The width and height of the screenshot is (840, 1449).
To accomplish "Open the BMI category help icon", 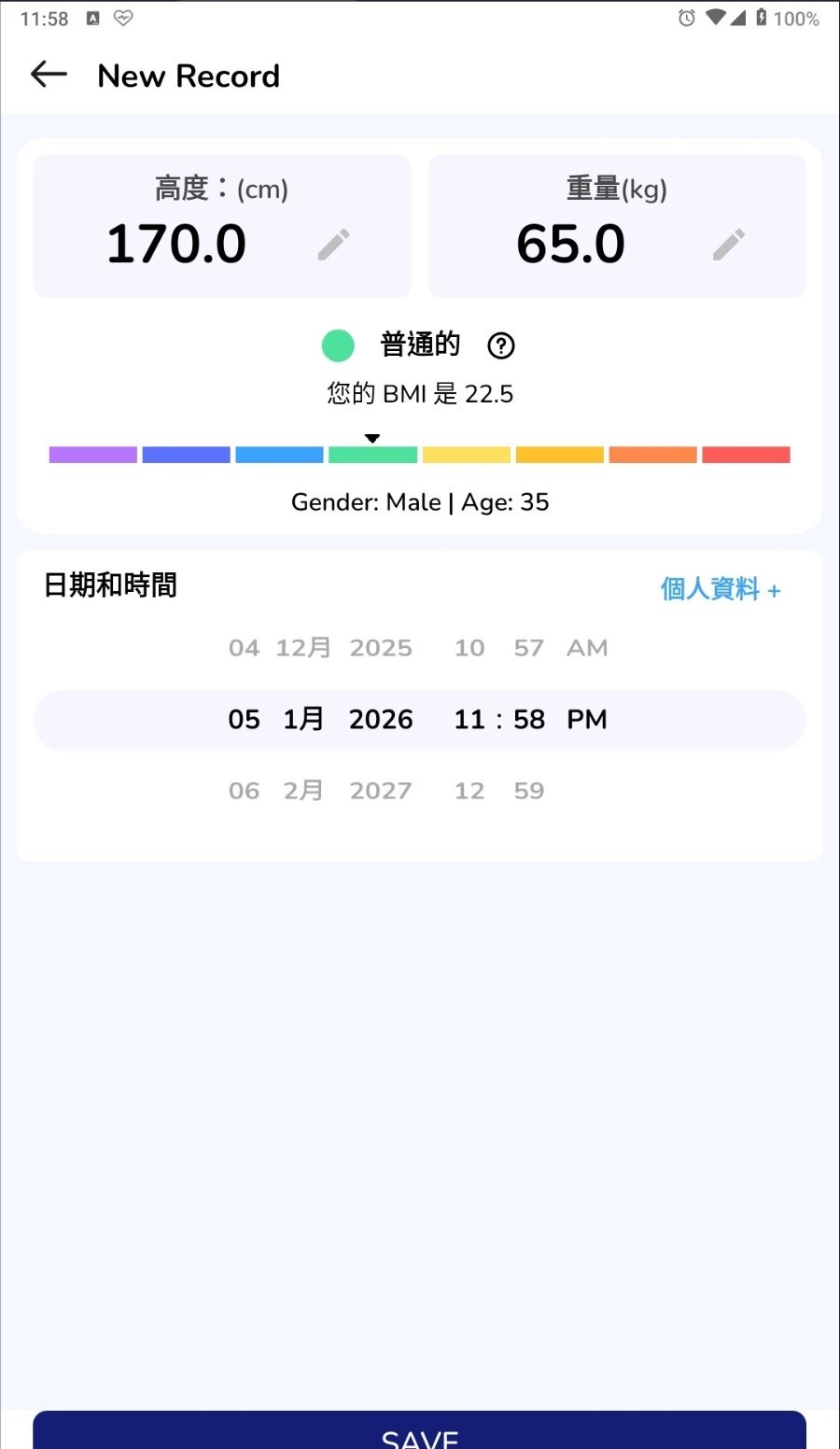I will point(501,345).
